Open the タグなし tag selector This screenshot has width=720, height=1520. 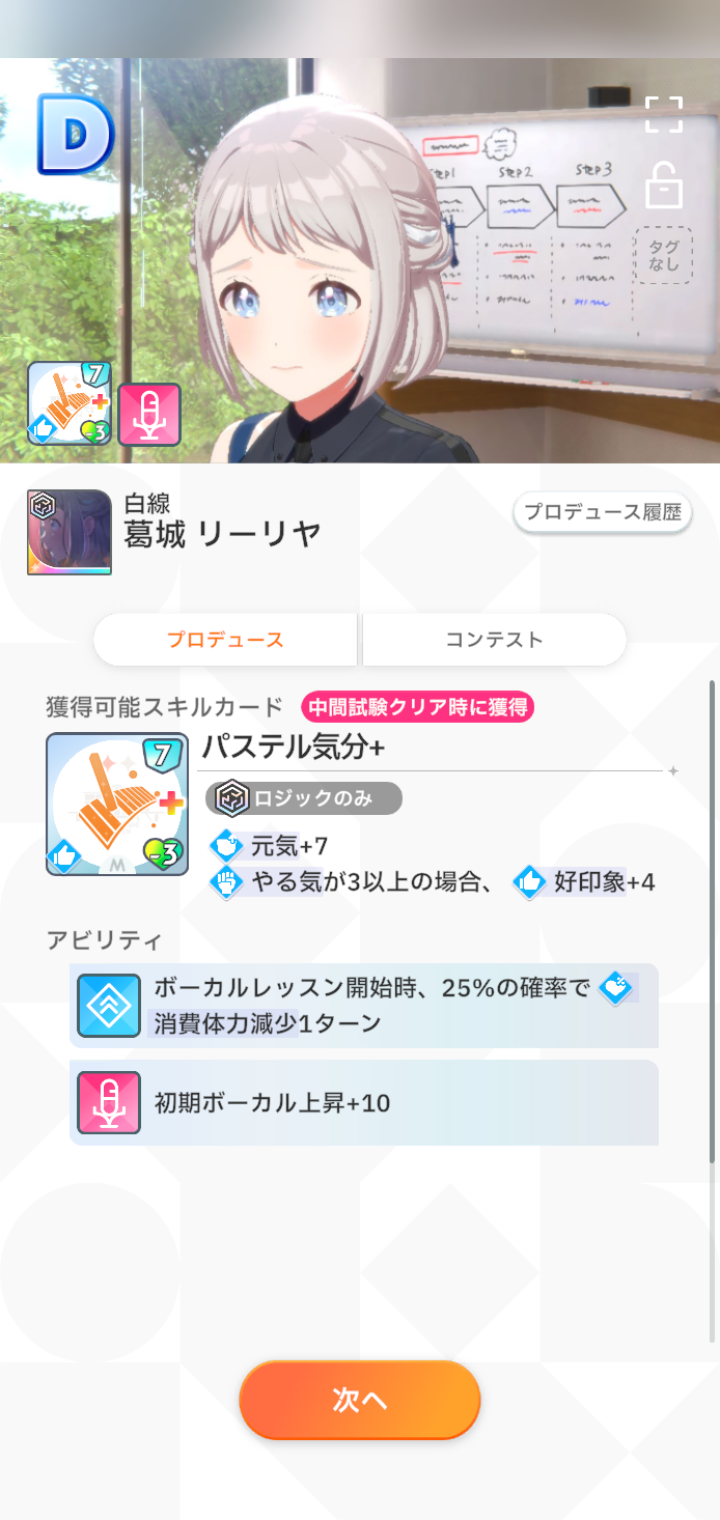click(x=664, y=256)
